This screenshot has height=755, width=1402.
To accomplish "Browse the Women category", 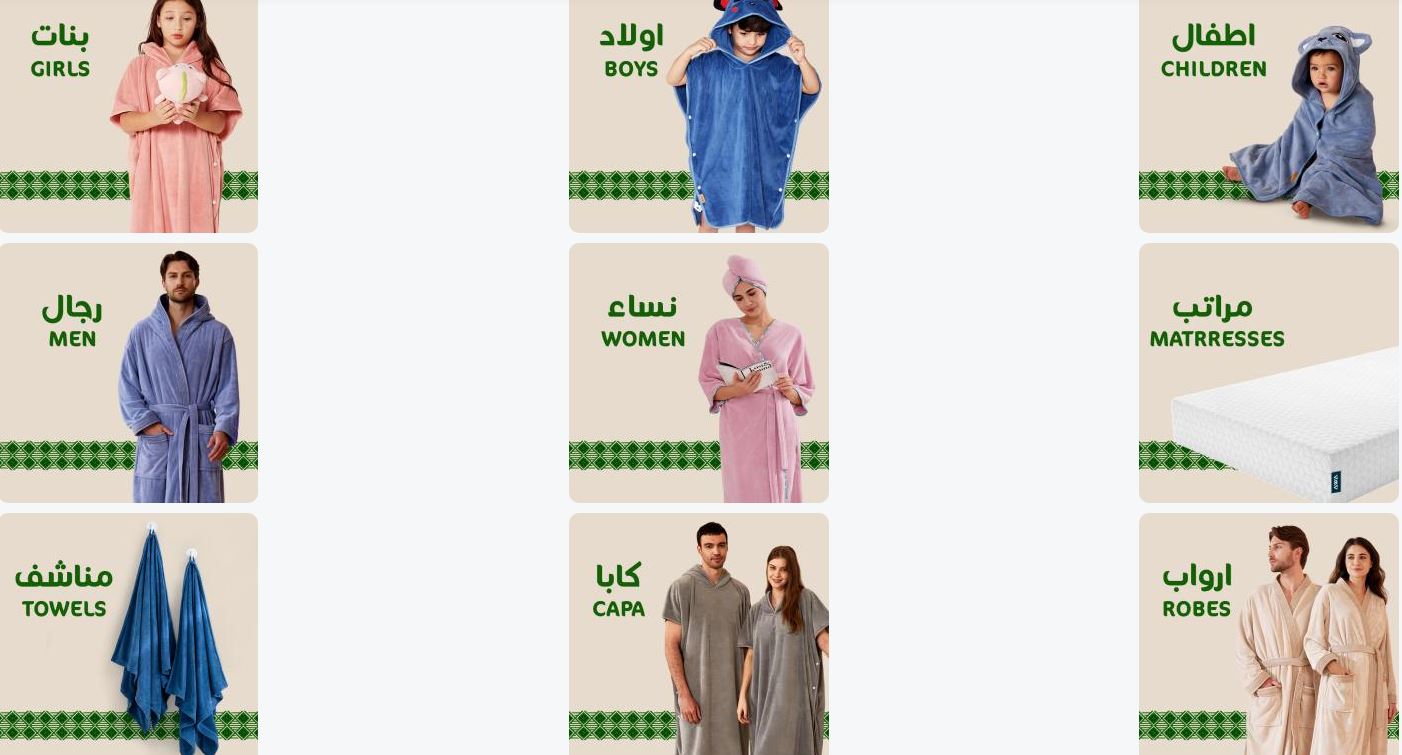I will pos(698,372).
